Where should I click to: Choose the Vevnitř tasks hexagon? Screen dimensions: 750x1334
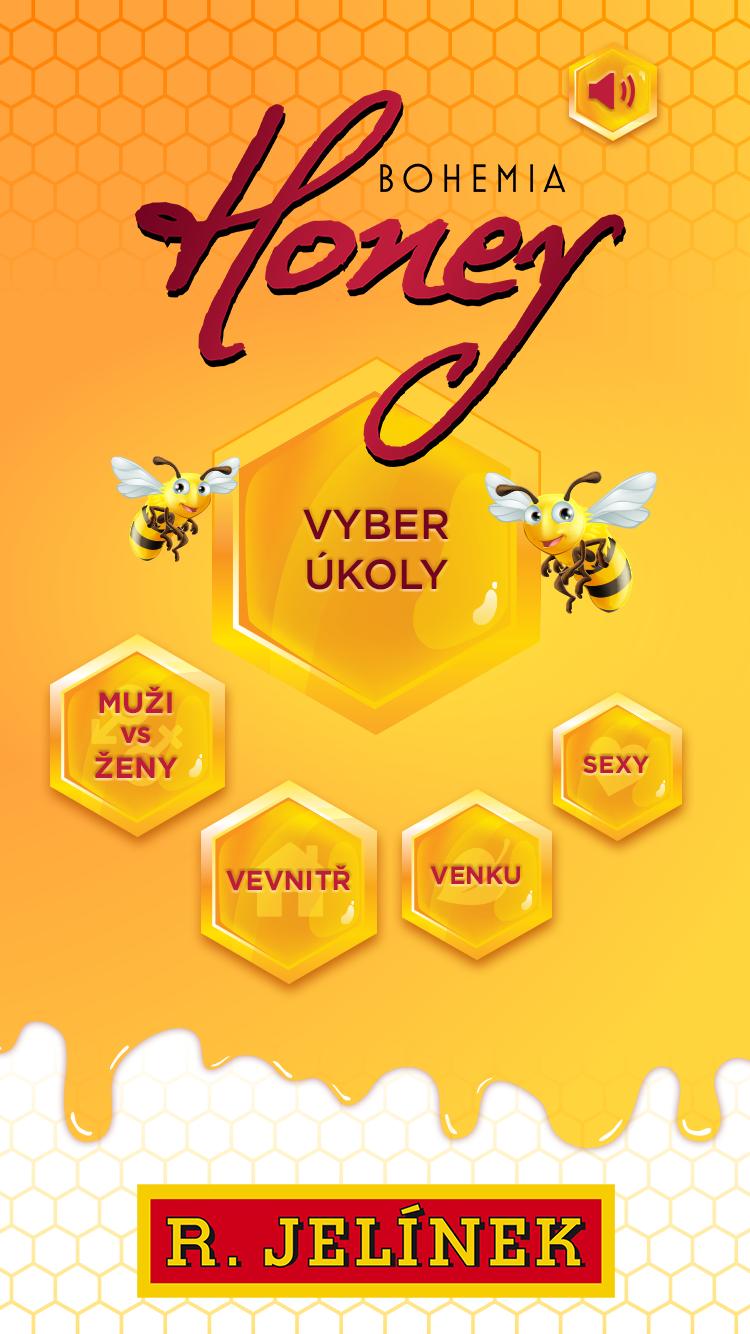(x=288, y=881)
